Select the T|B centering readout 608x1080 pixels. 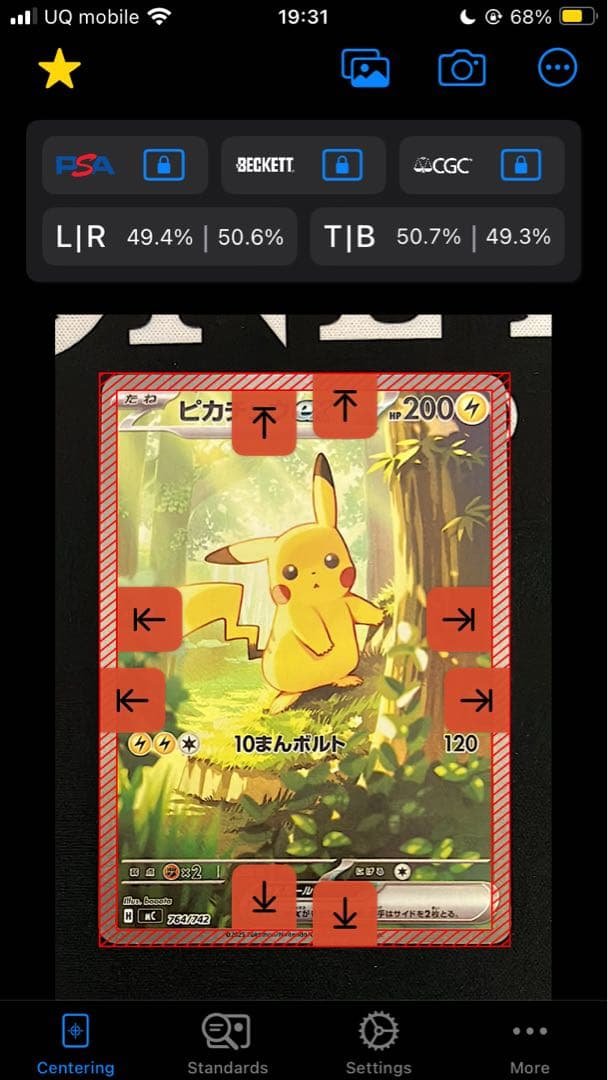pos(438,237)
